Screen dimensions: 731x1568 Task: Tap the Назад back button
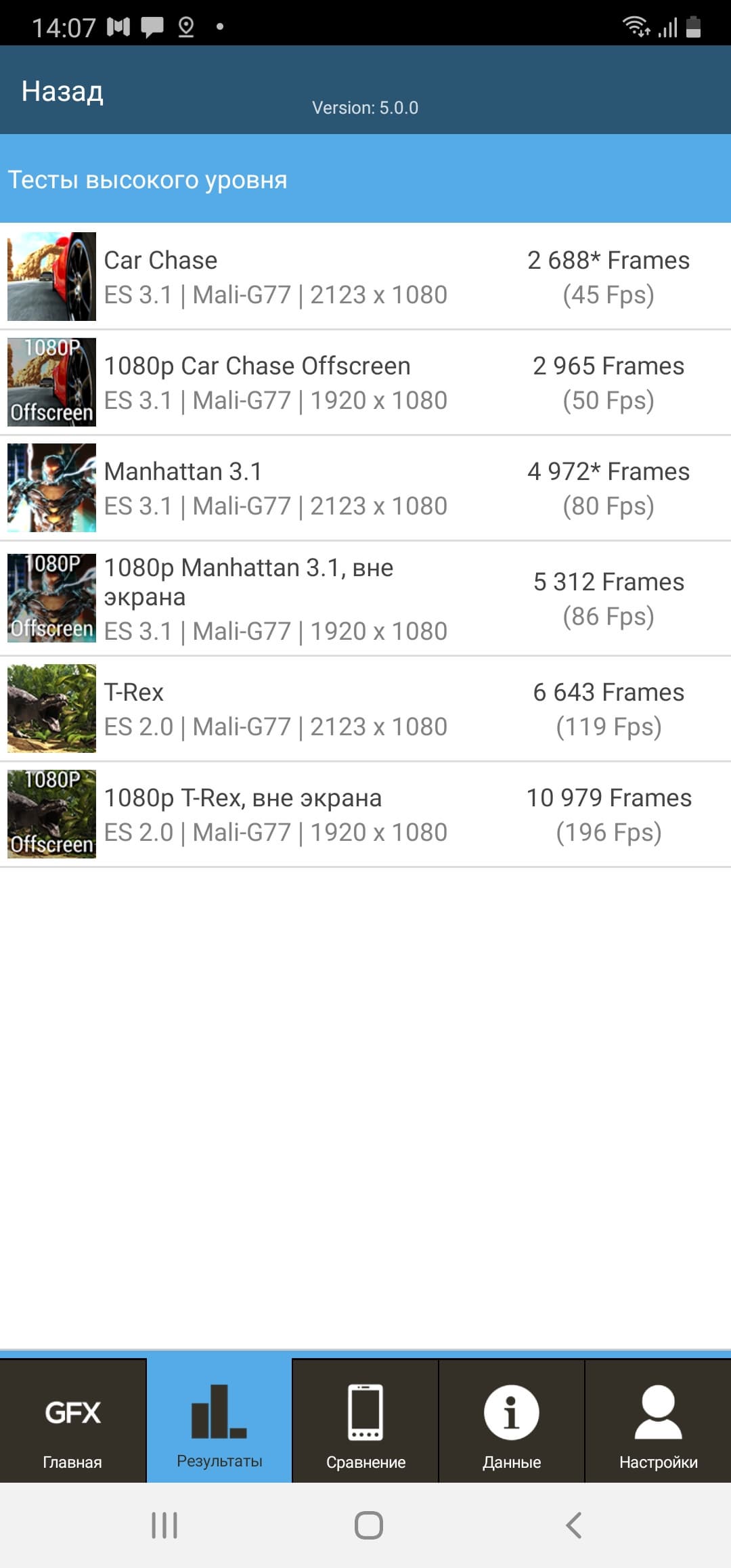pyautogui.click(x=62, y=91)
